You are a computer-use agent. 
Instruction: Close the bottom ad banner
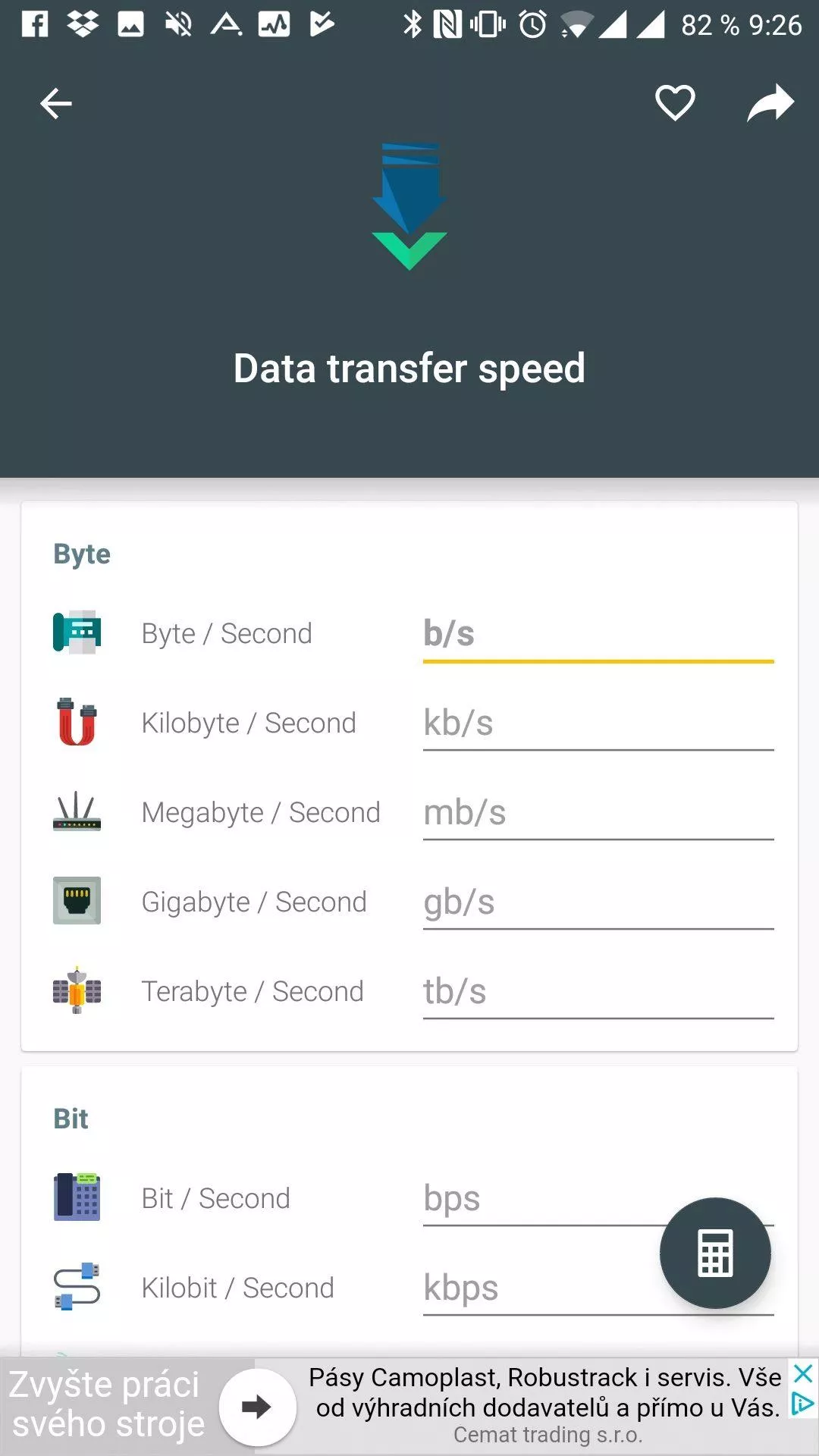(803, 1373)
